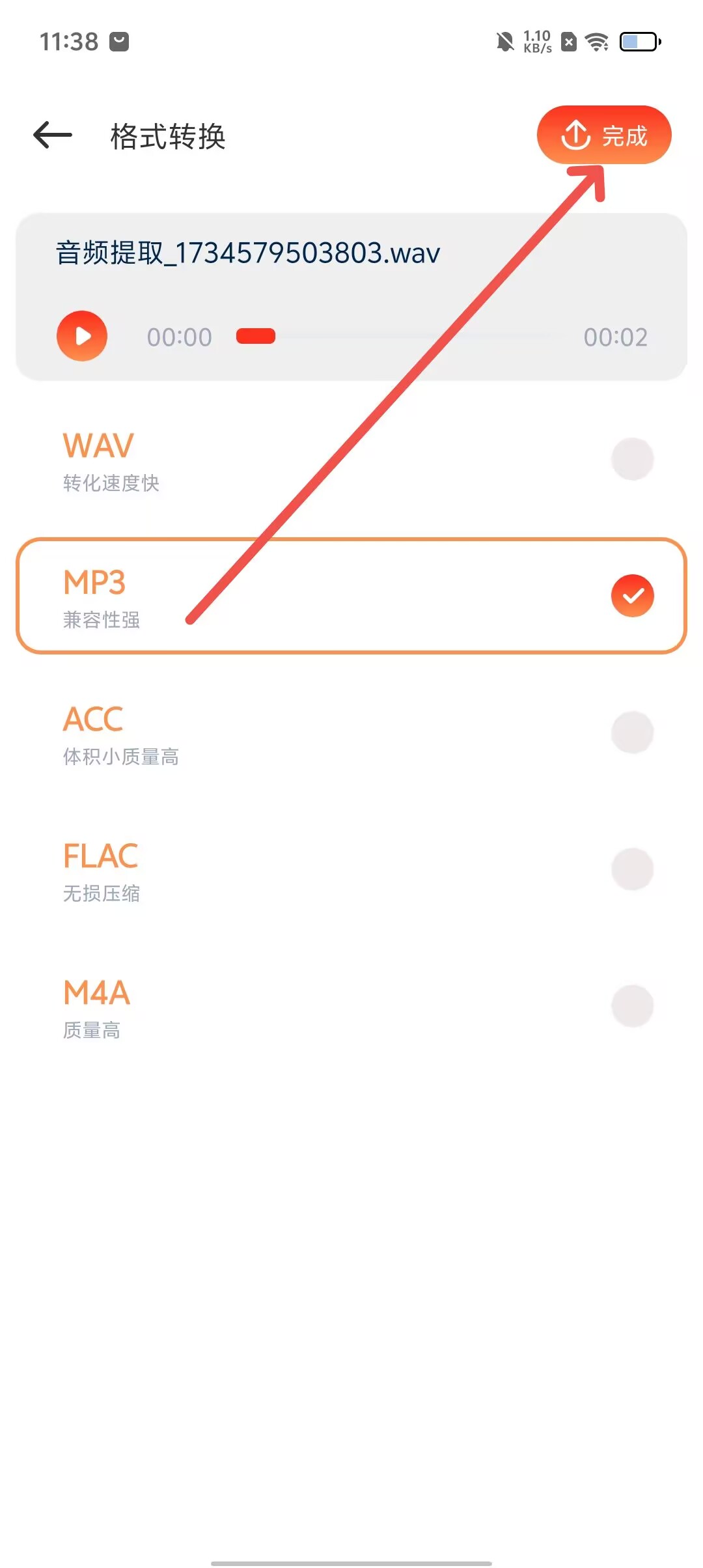Tap the 完成 export button
The image size is (703, 1568).
pyautogui.click(x=603, y=135)
